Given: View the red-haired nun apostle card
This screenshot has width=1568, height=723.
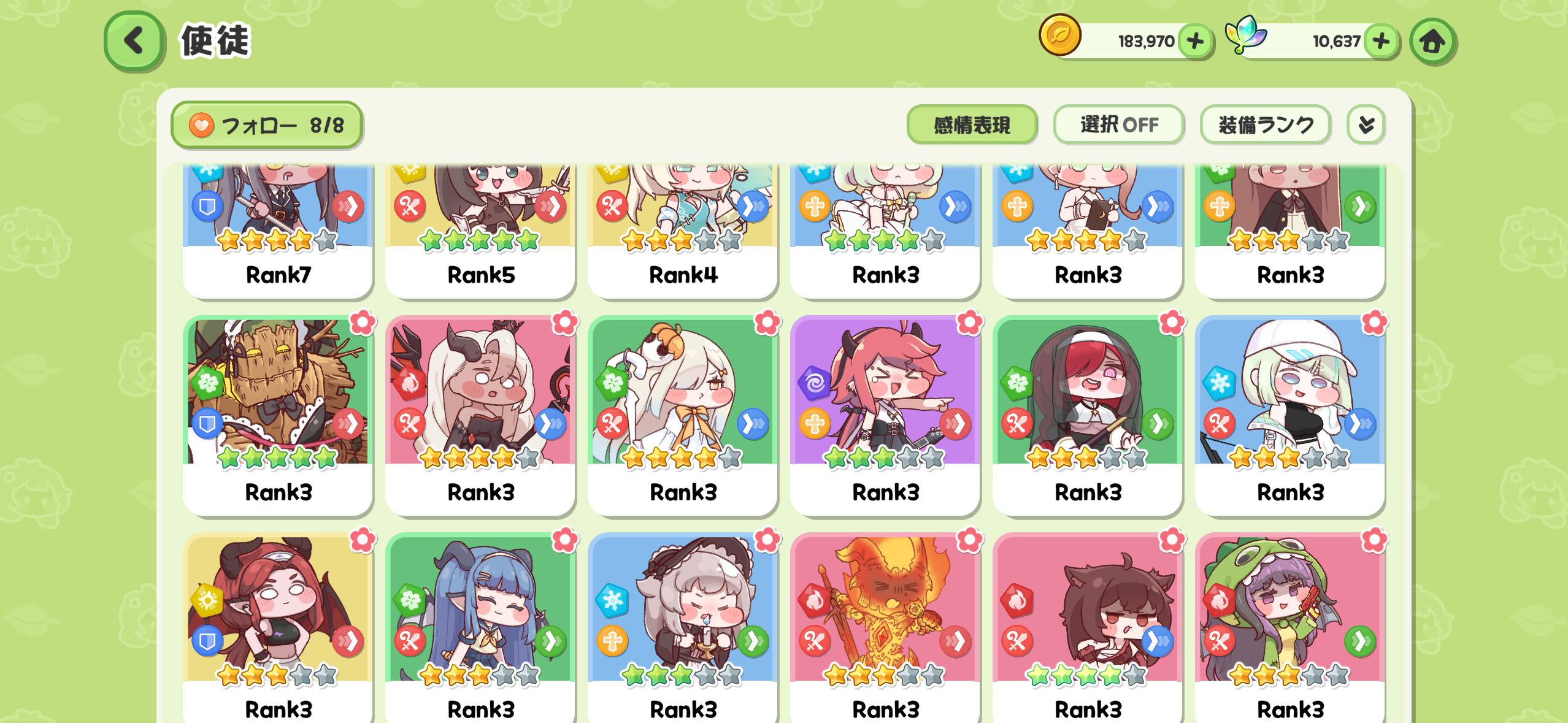Looking at the screenshot, I should (1088, 415).
